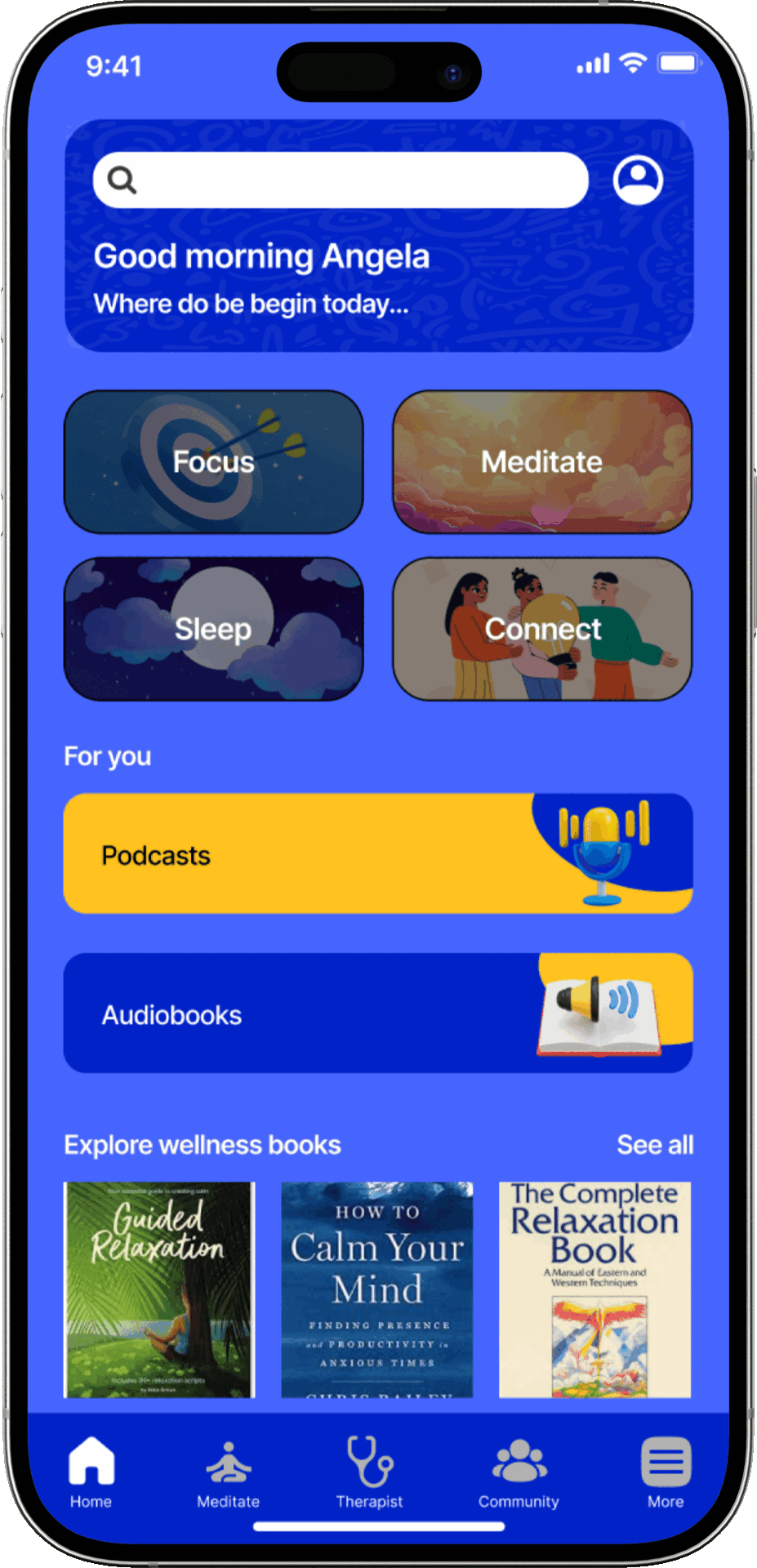Open the Guided Relaxation book
Image resolution: width=757 pixels, height=1568 pixels.
[x=159, y=1290]
